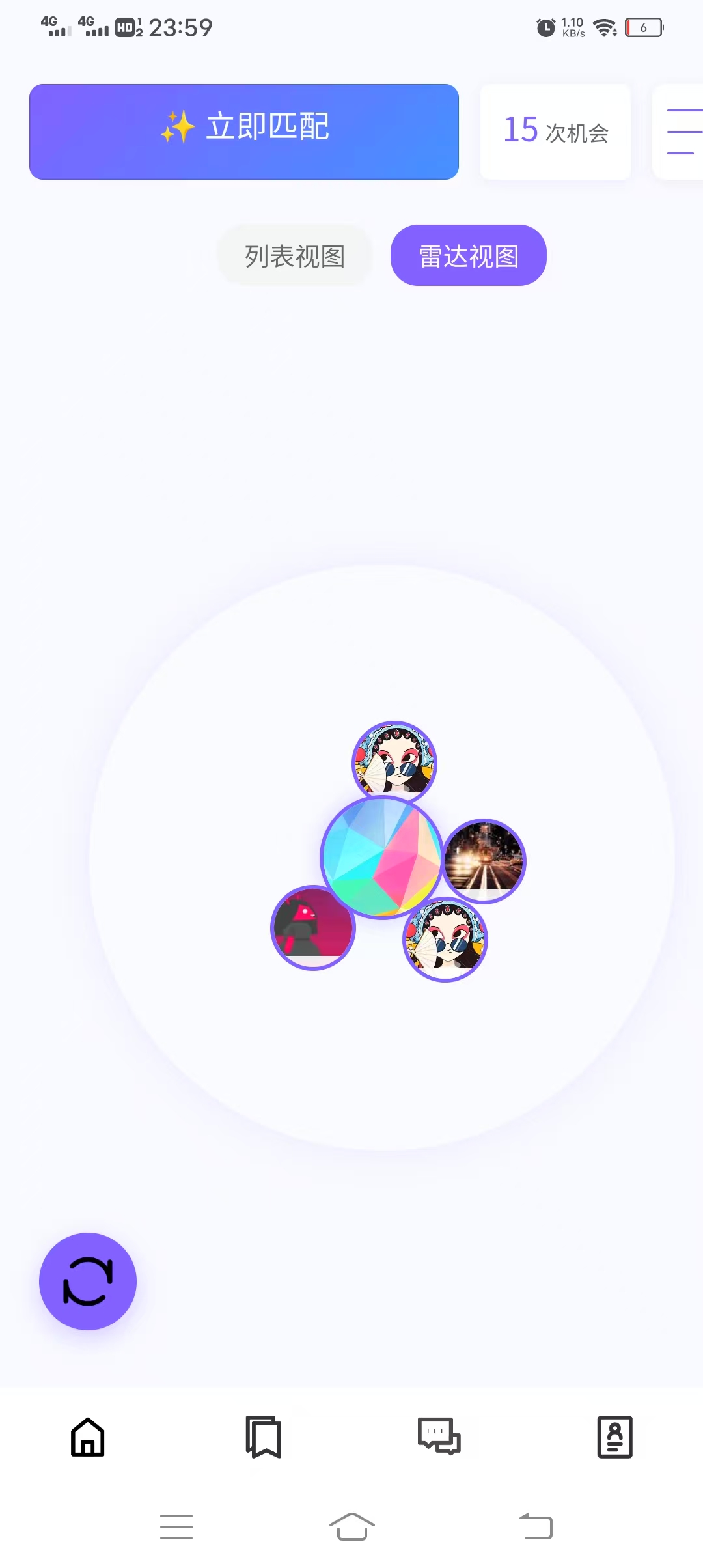Open the chat messages tab
Image resolution: width=703 pixels, height=1568 pixels.
point(439,1436)
